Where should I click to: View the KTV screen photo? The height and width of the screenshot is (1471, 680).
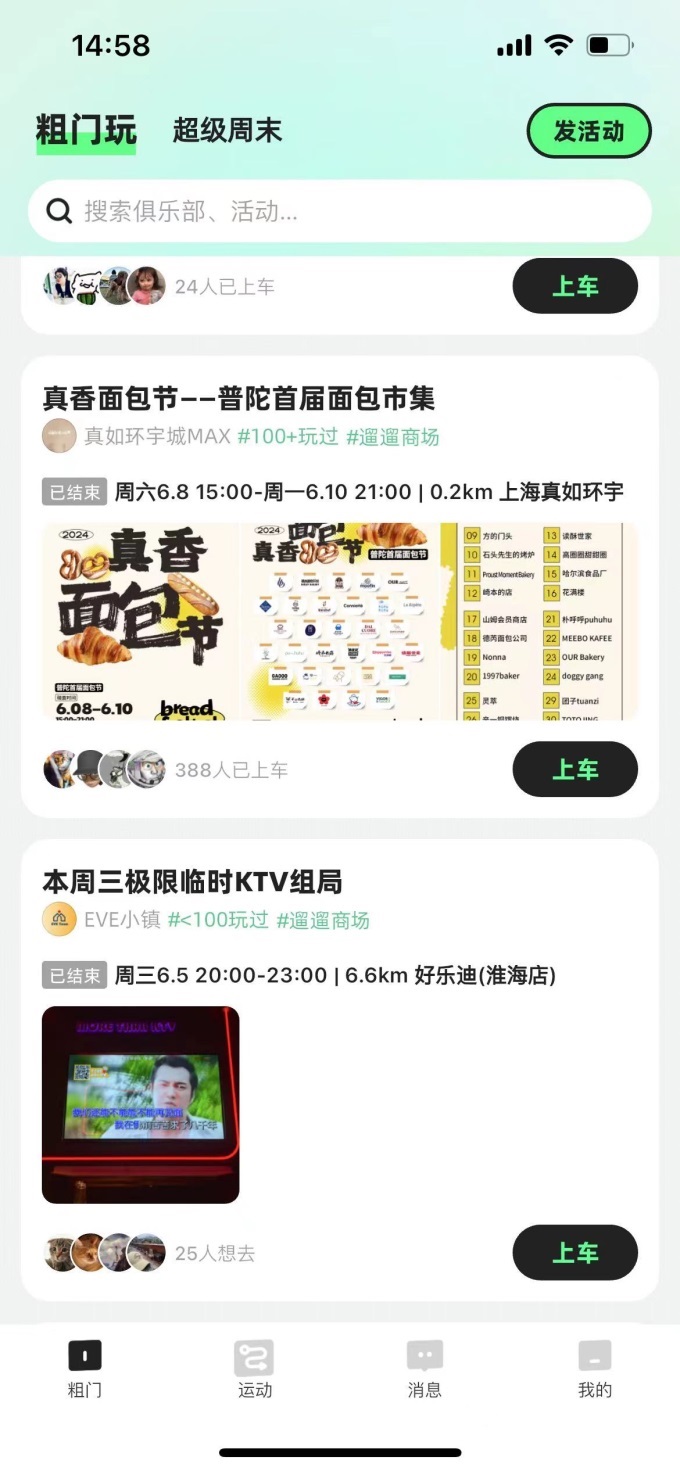click(141, 1104)
